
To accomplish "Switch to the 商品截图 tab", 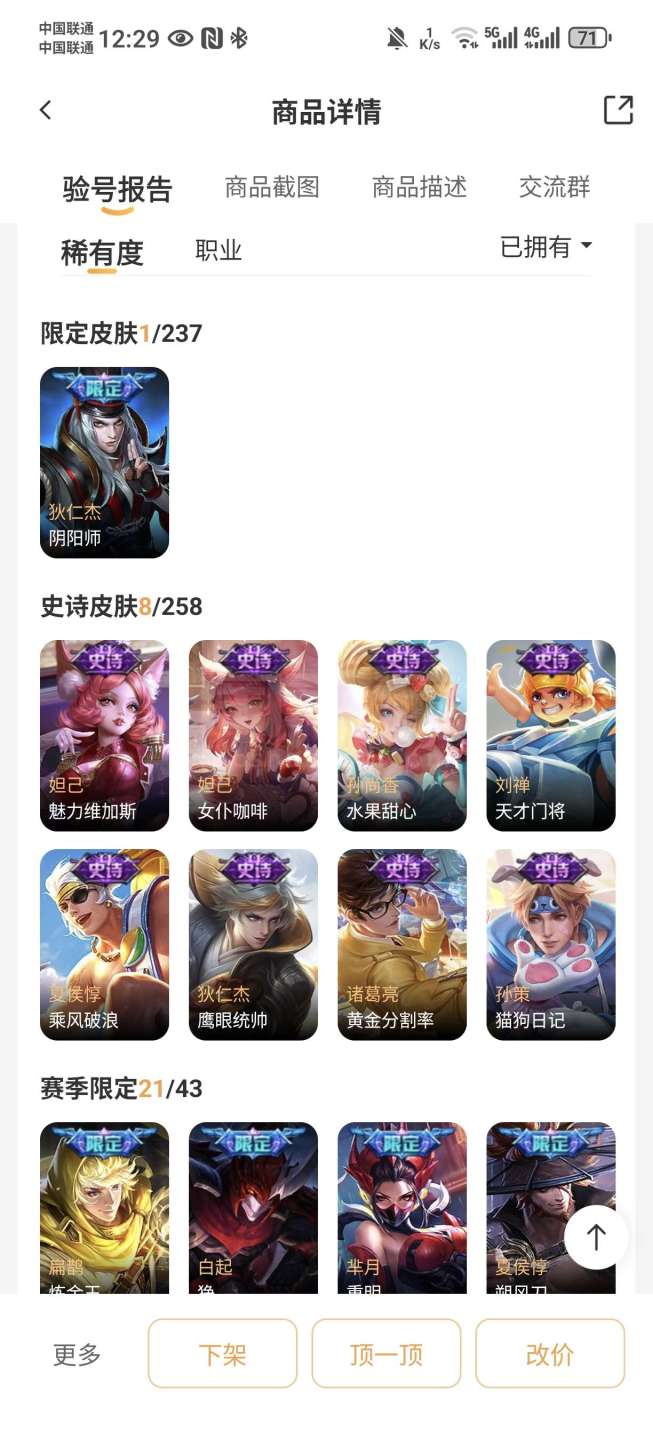I will (272, 187).
